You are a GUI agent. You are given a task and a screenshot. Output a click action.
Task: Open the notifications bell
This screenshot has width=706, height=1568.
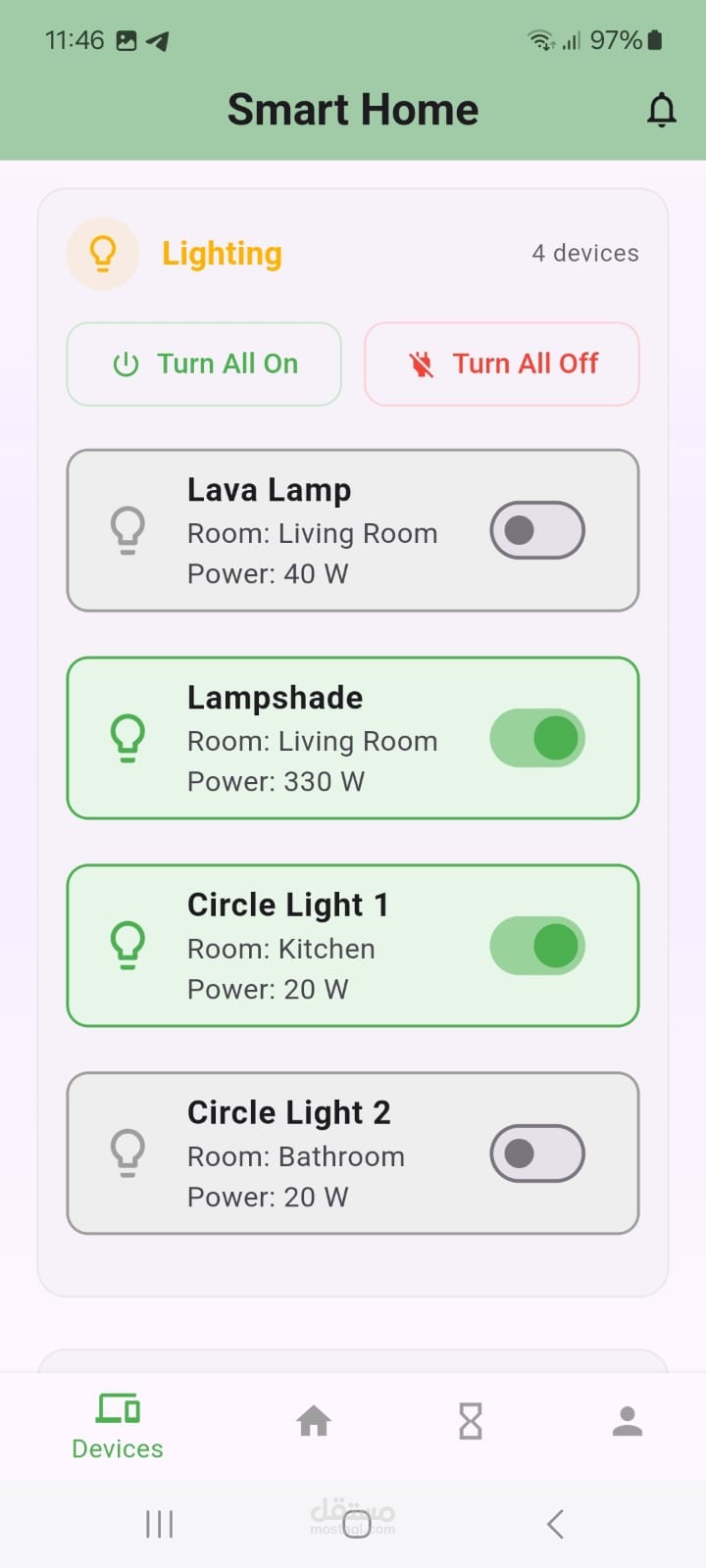662,110
